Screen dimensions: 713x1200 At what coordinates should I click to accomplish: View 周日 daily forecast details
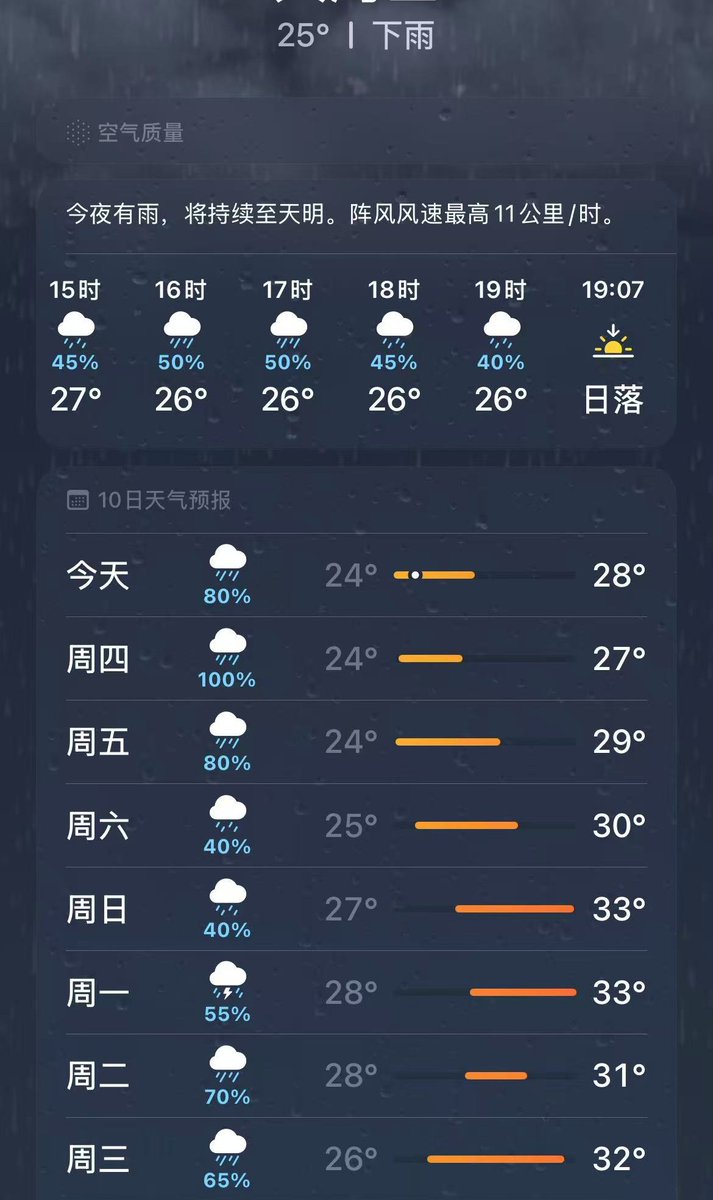click(356, 909)
